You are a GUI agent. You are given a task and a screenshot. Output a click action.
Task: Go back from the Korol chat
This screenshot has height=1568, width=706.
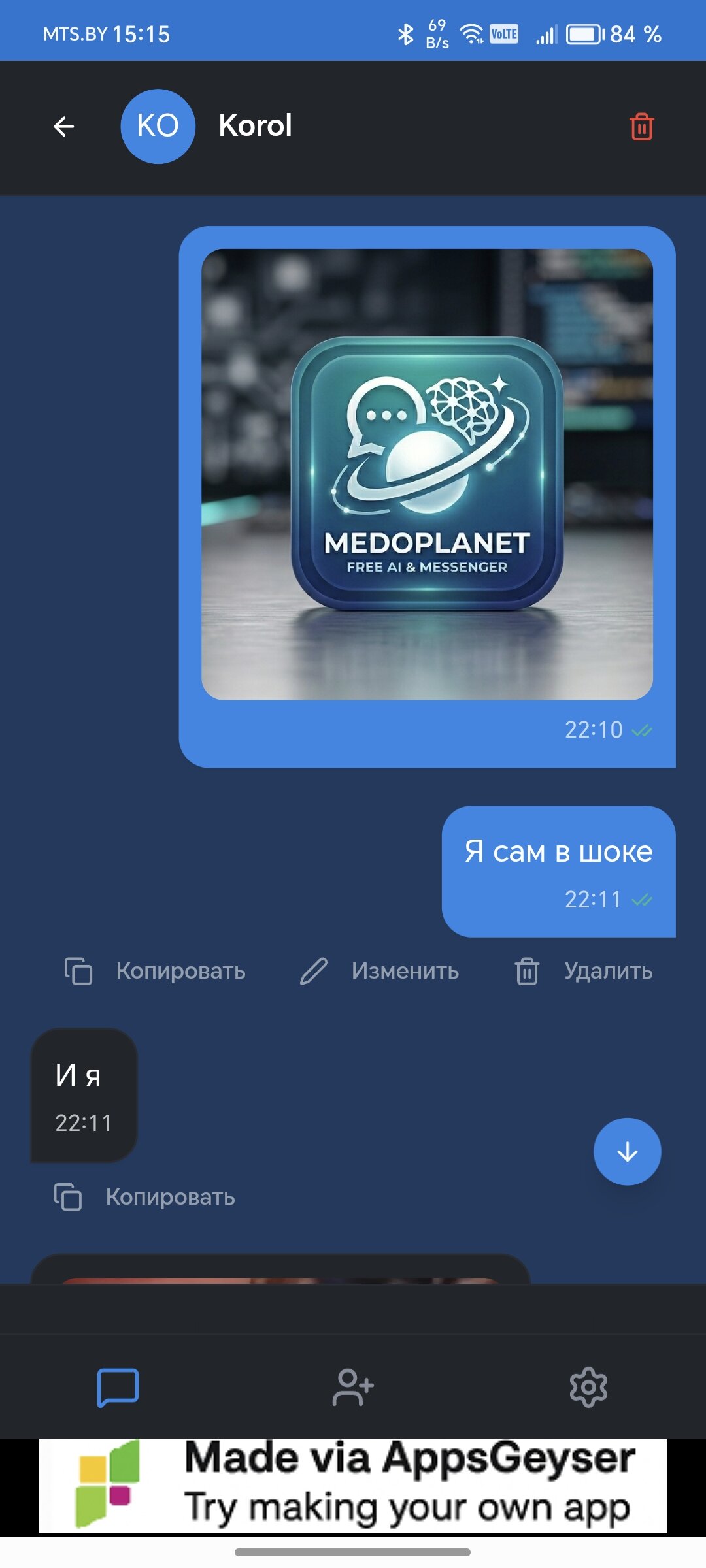(x=63, y=126)
